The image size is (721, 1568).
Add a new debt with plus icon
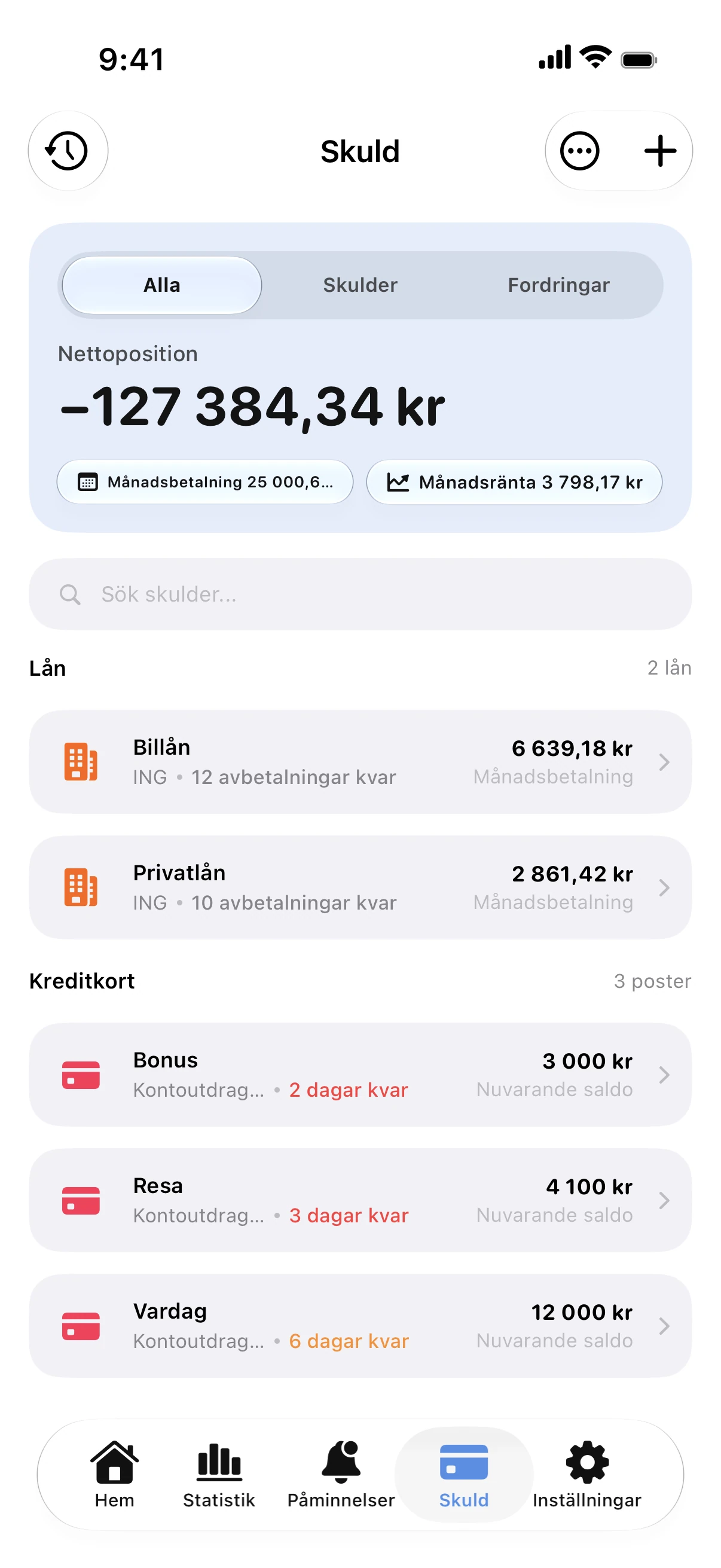659,151
